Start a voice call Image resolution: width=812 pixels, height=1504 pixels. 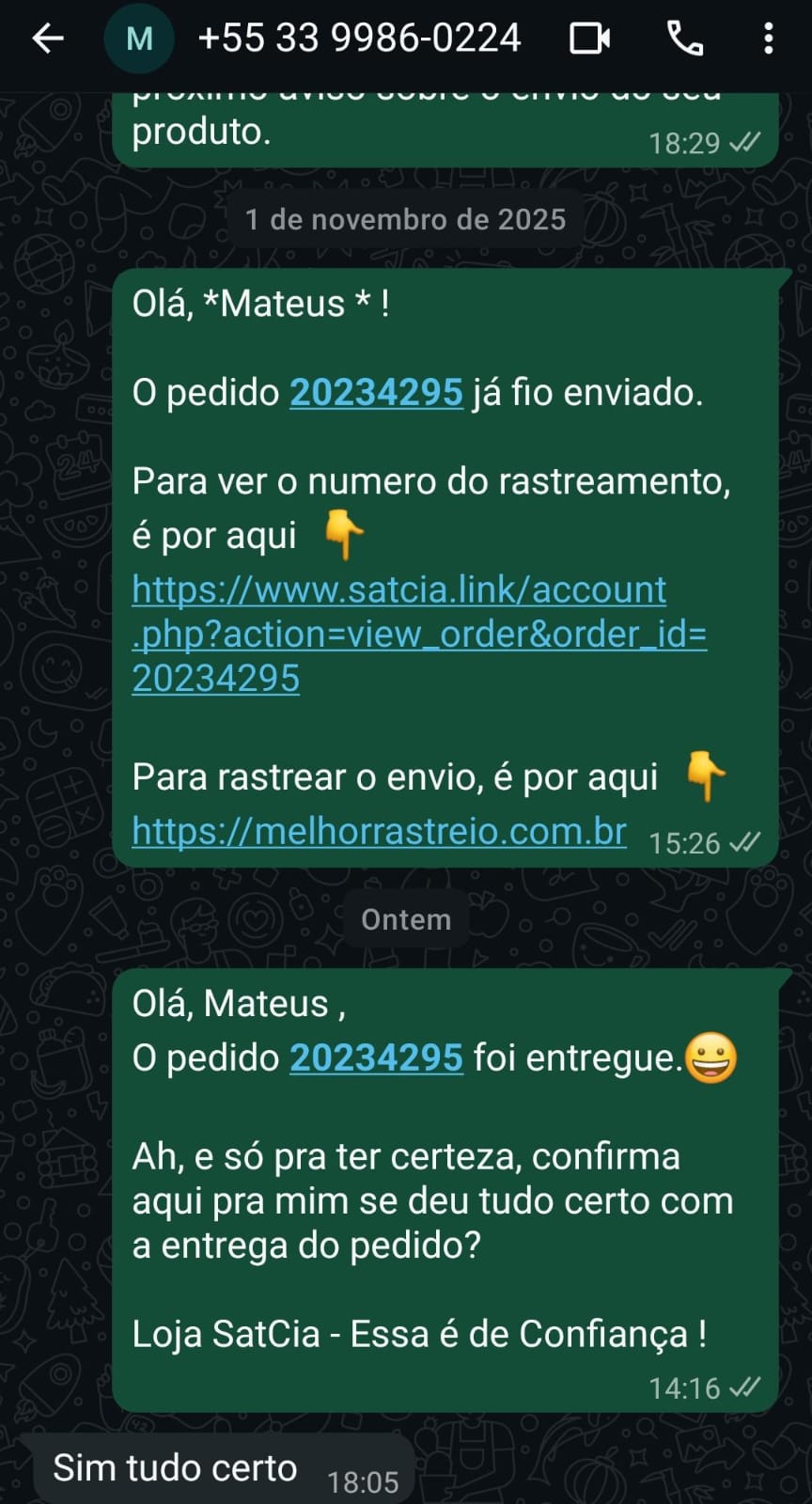pos(685,39)
